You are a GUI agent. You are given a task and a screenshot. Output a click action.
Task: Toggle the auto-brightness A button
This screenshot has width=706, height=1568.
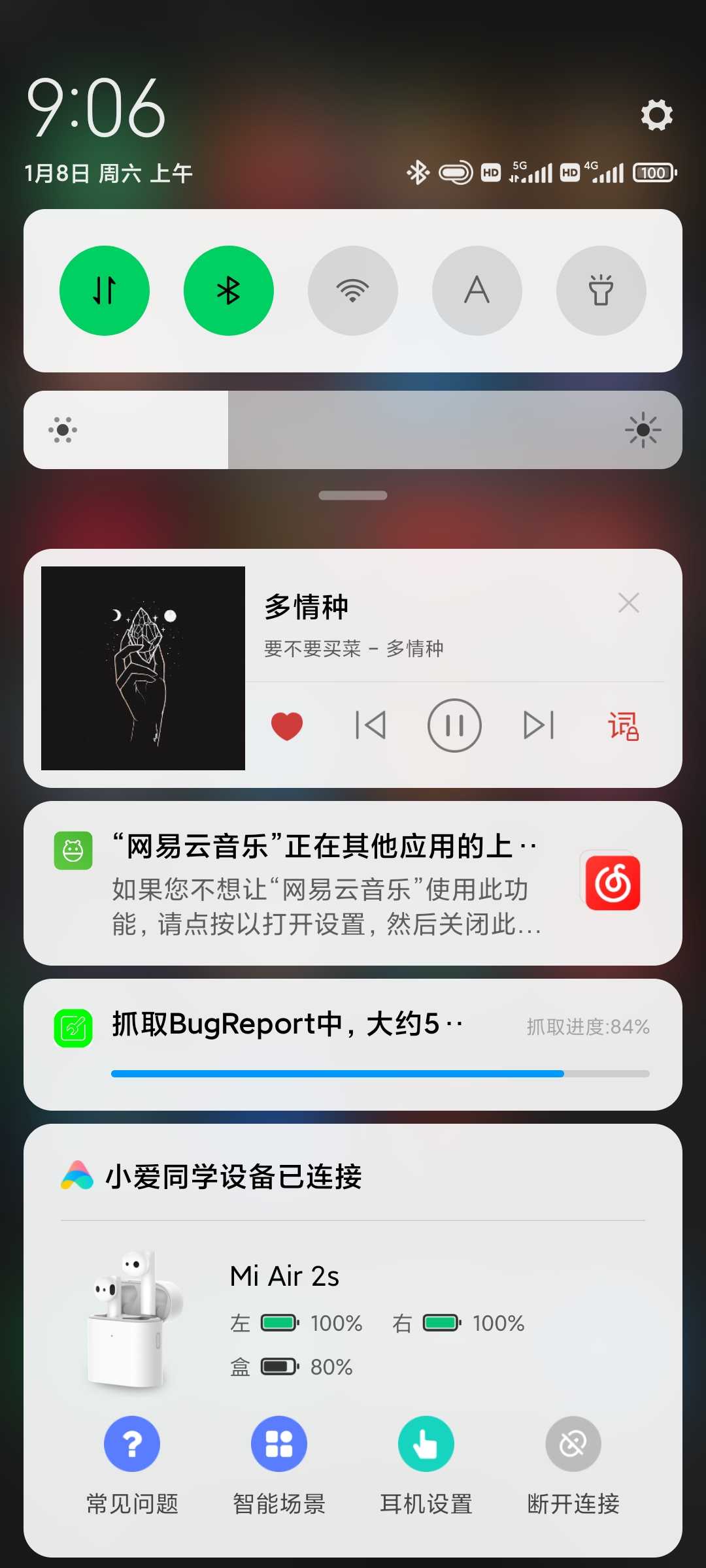477,291
